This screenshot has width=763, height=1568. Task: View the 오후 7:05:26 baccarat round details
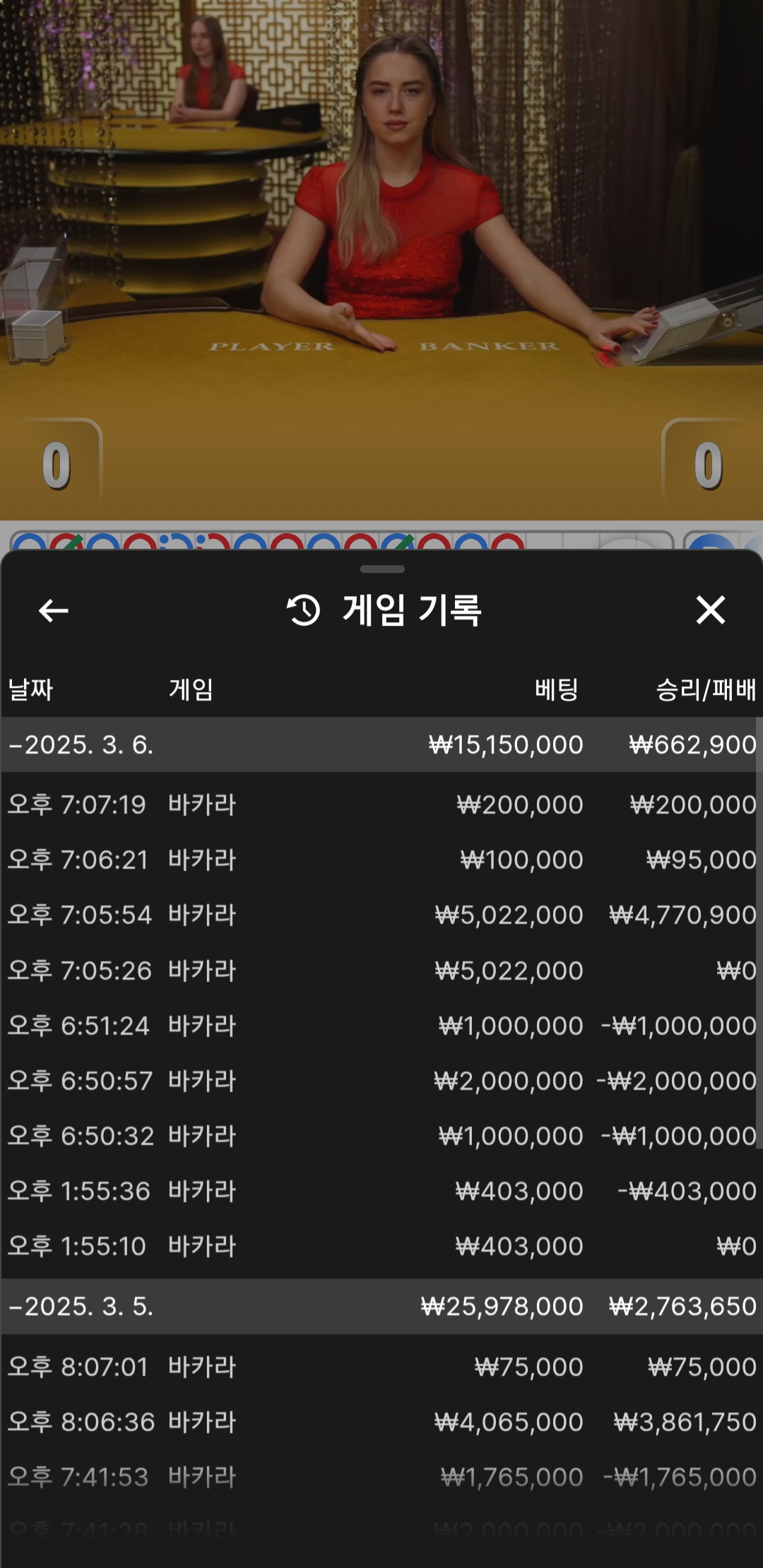(x=380, y=970)
